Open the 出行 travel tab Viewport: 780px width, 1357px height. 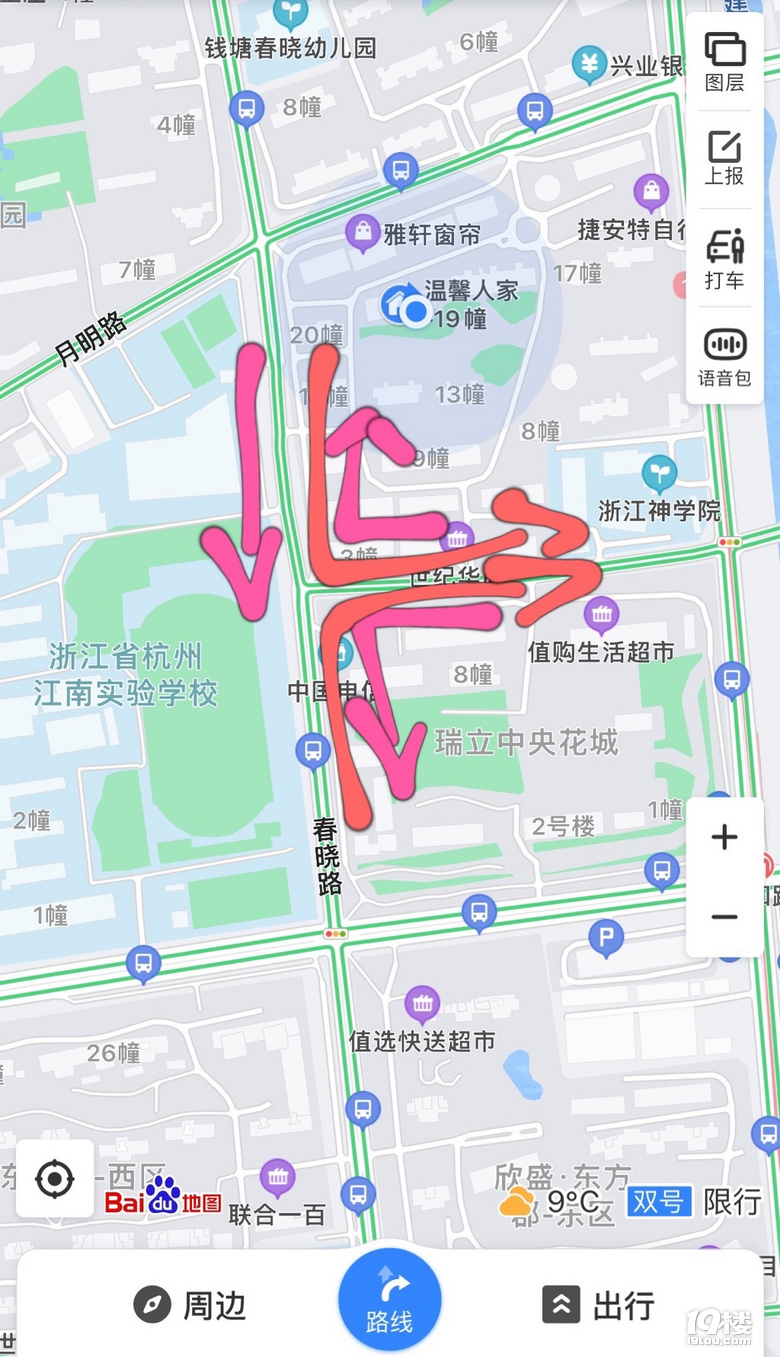598,1305
